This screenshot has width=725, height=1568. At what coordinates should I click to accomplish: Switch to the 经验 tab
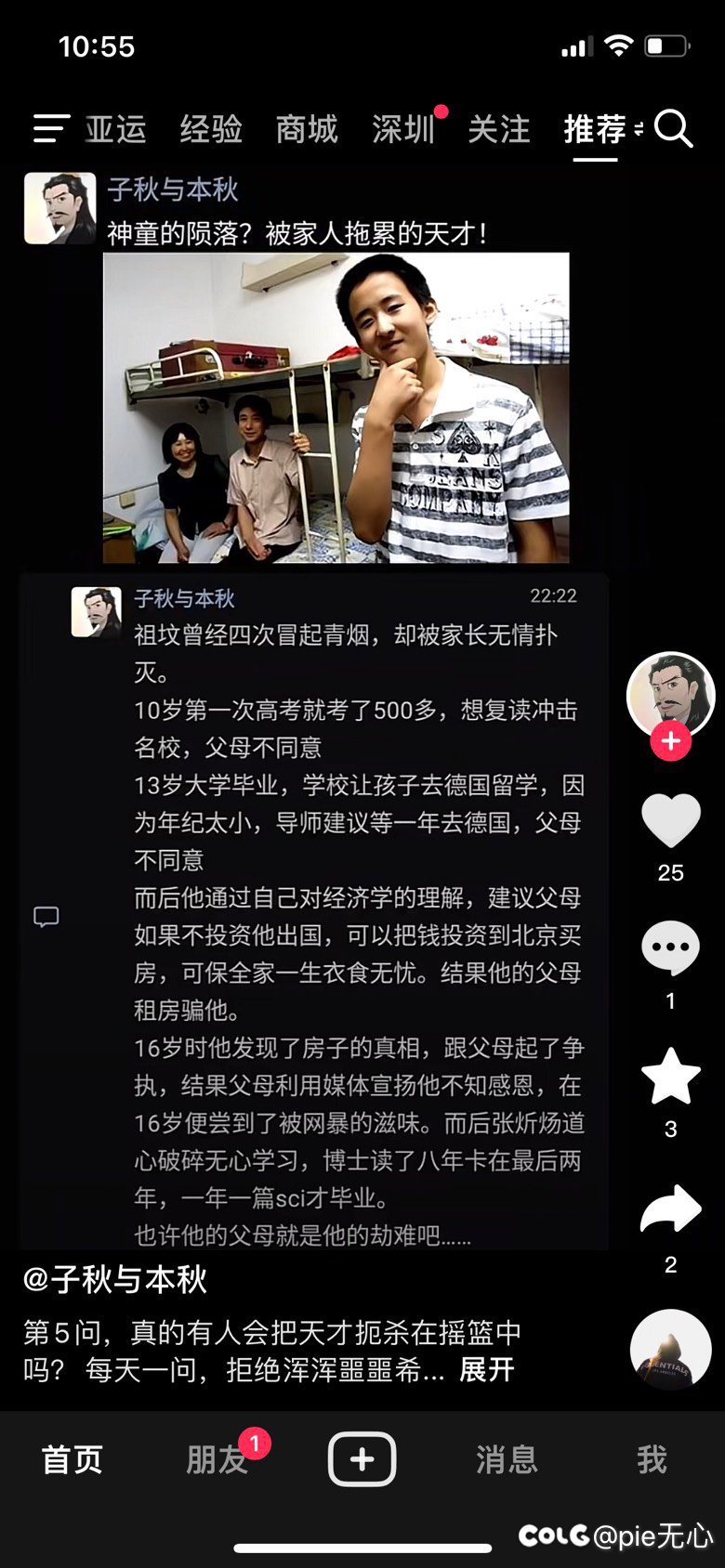211,129
